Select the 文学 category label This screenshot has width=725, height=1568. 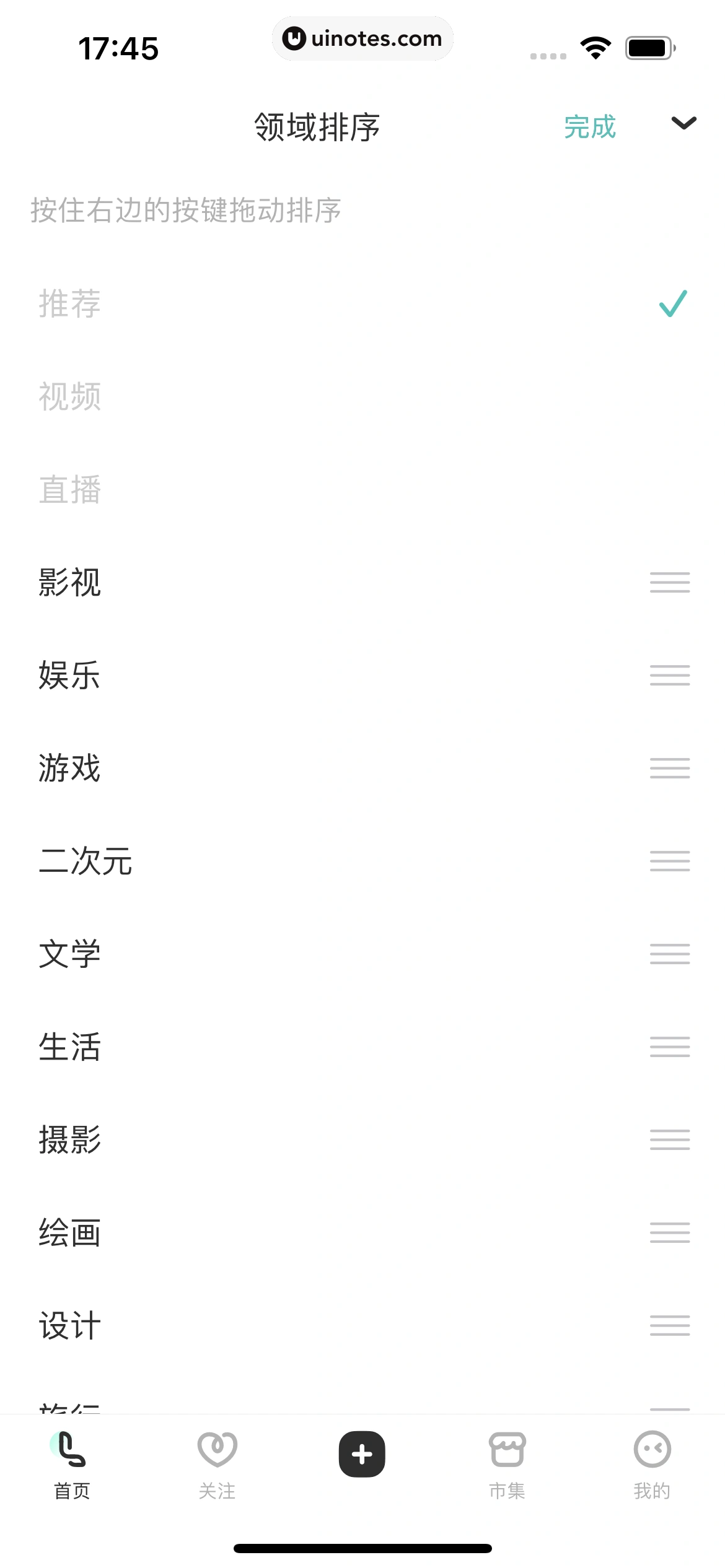pos(70,954)
